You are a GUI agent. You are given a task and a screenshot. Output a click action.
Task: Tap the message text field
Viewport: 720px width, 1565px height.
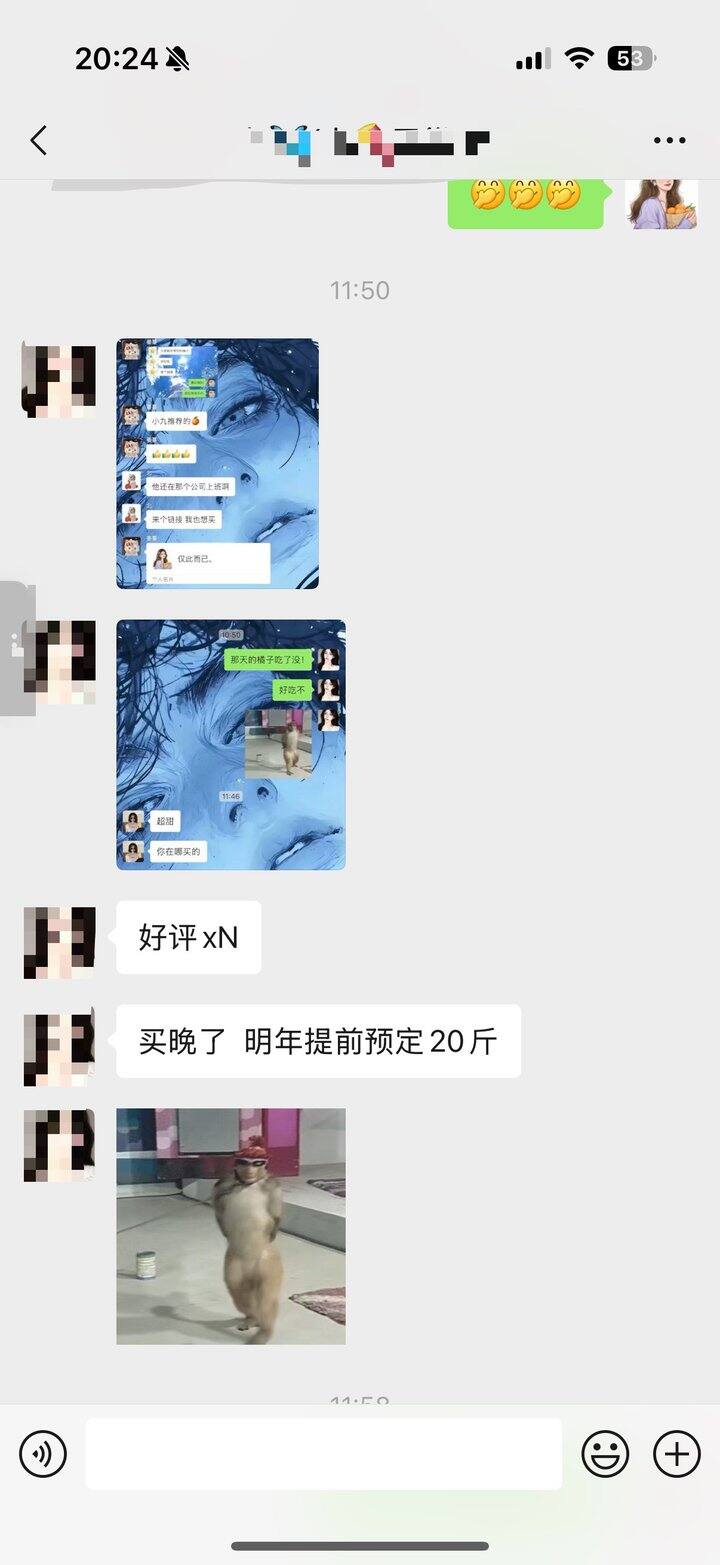[x=323, y=1453]
